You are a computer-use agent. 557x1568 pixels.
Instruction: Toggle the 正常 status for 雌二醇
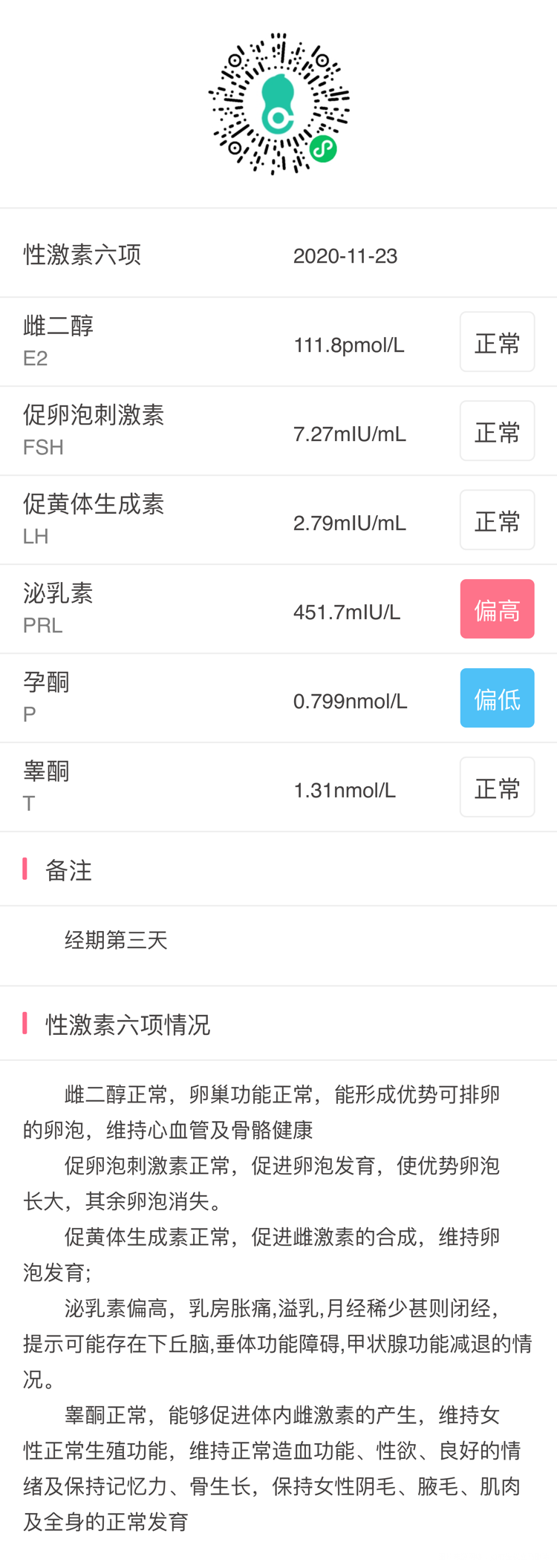497,341
